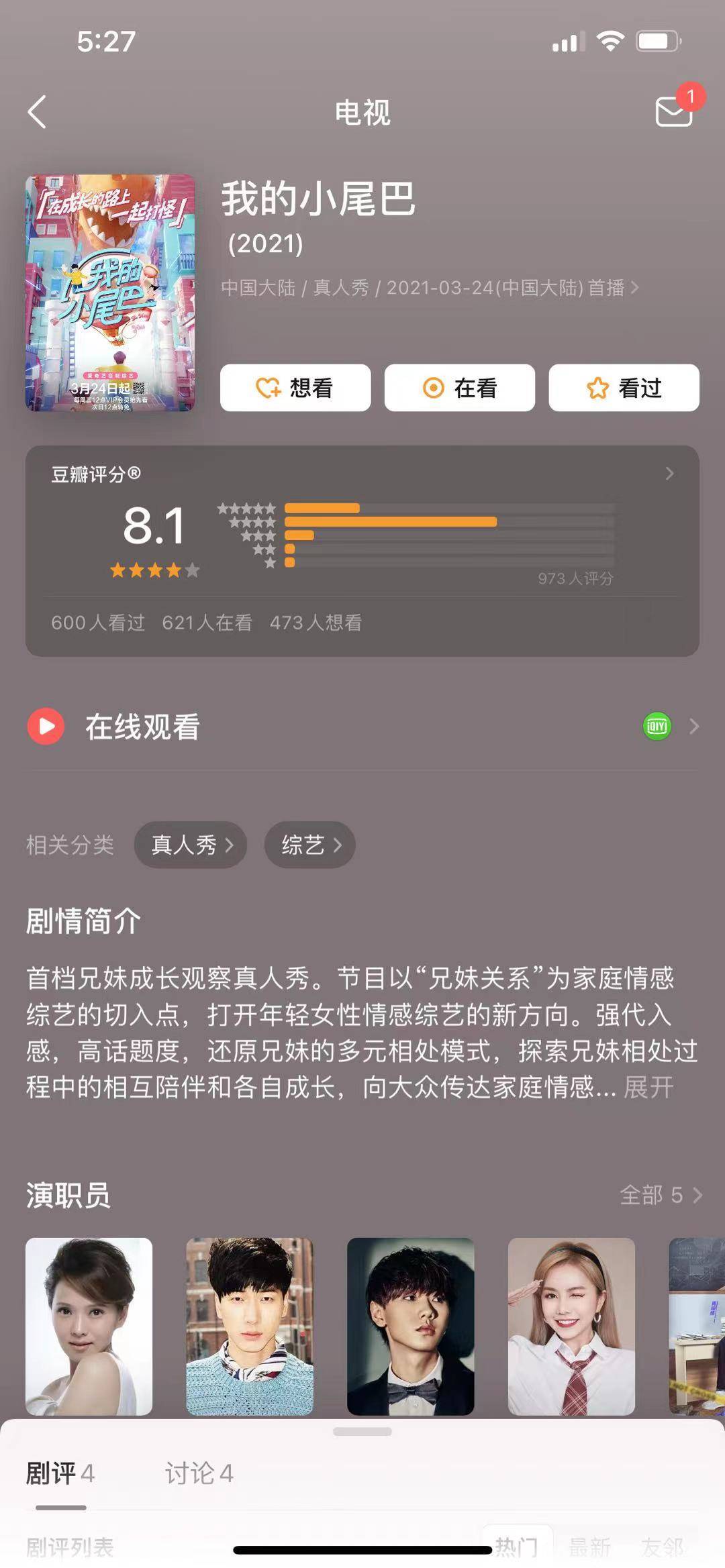
Task: Open the blonde saluting cast member's photo
Action: coord(571,1326)
